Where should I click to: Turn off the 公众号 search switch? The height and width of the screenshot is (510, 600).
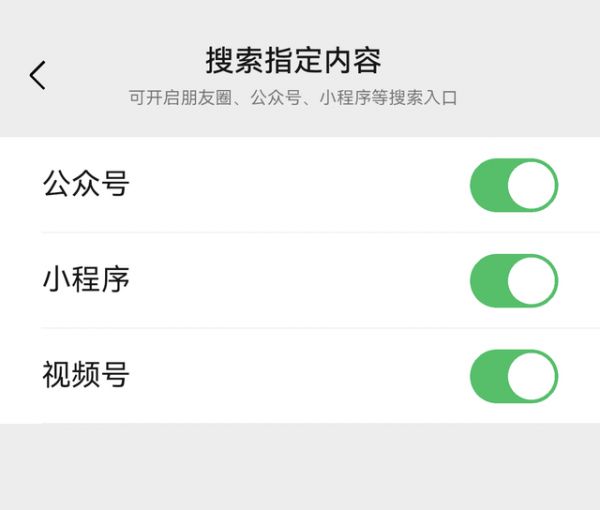513,185
